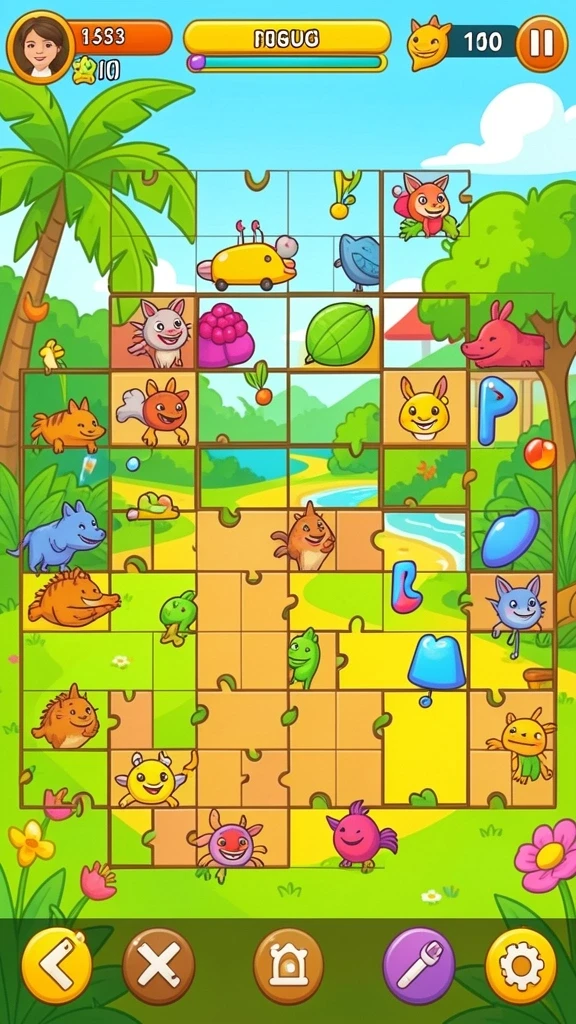
Task: Select the green leaf puzzle piece
Action: click(x=340, y=334)
